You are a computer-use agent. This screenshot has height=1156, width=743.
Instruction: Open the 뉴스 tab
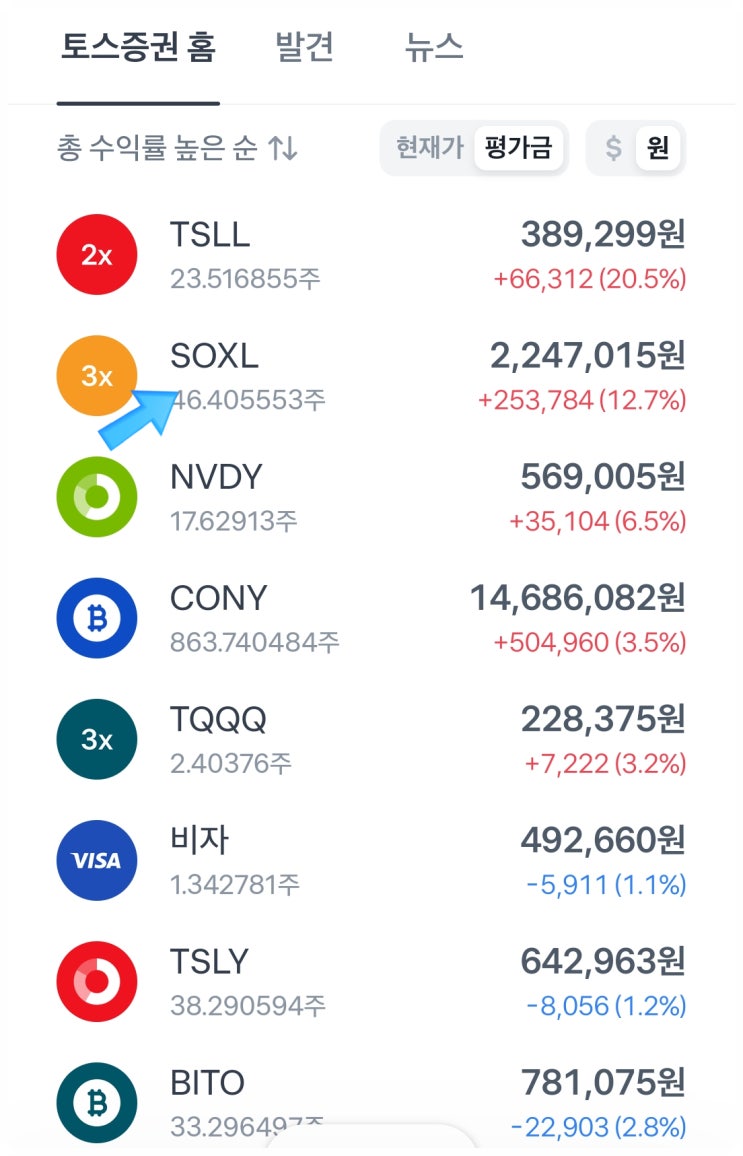[x=434, y=46]
